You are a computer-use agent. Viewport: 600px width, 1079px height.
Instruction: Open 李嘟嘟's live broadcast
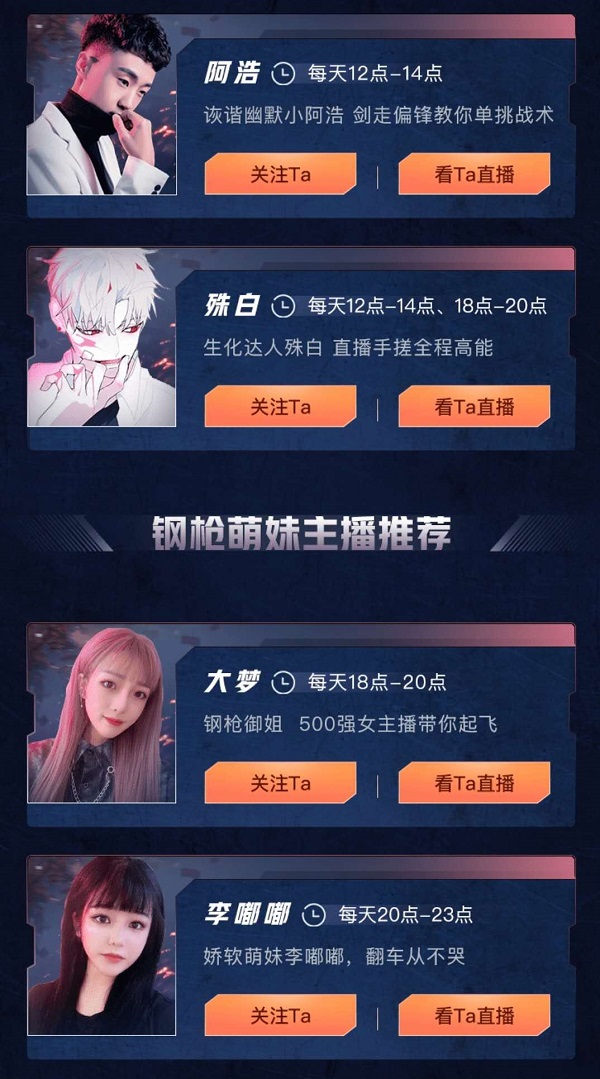point(474,1016)
